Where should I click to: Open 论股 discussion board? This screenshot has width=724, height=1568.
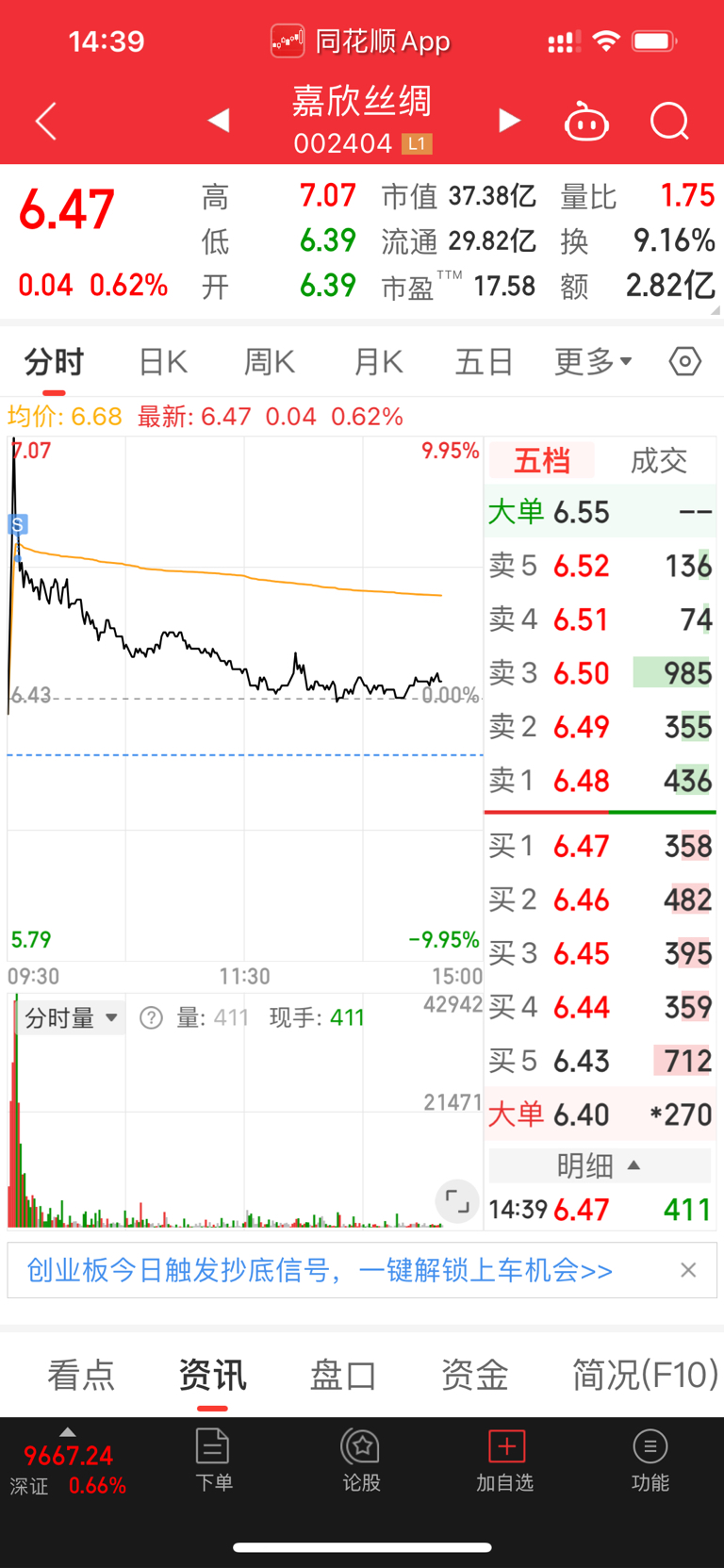[360, 1460]
